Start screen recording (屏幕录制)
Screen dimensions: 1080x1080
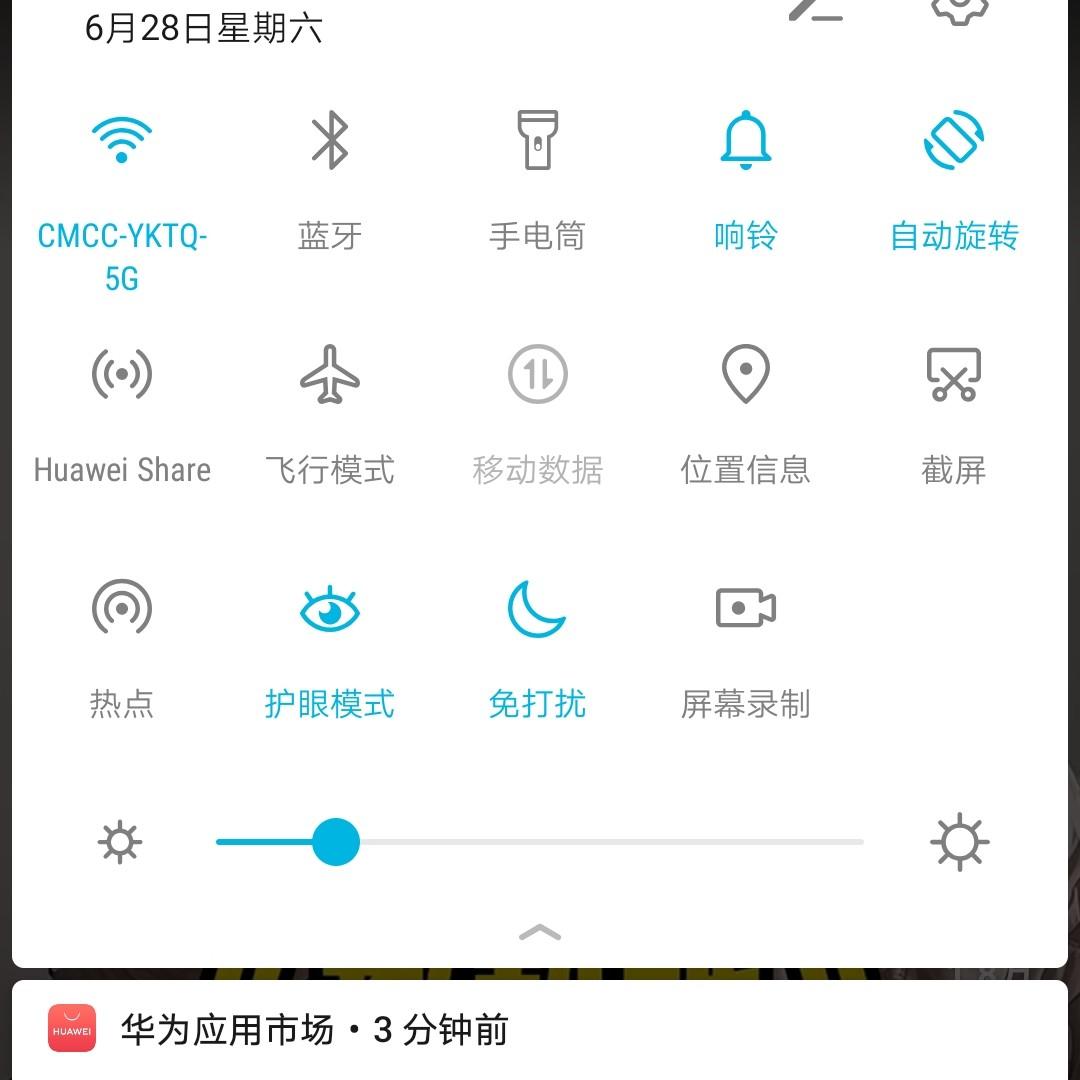[x=746, y=608]
